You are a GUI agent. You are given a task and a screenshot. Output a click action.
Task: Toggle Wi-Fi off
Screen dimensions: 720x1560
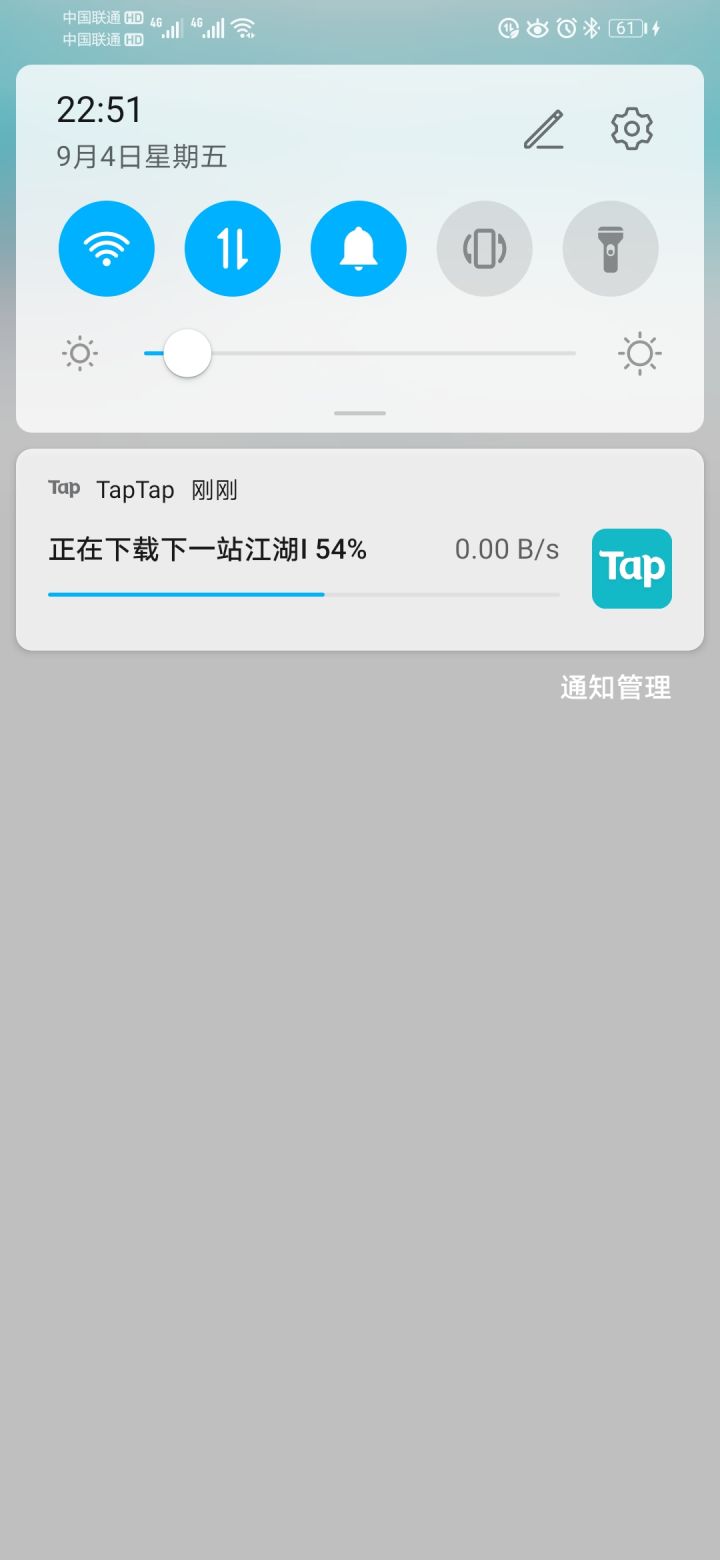(x=107, y=248)
